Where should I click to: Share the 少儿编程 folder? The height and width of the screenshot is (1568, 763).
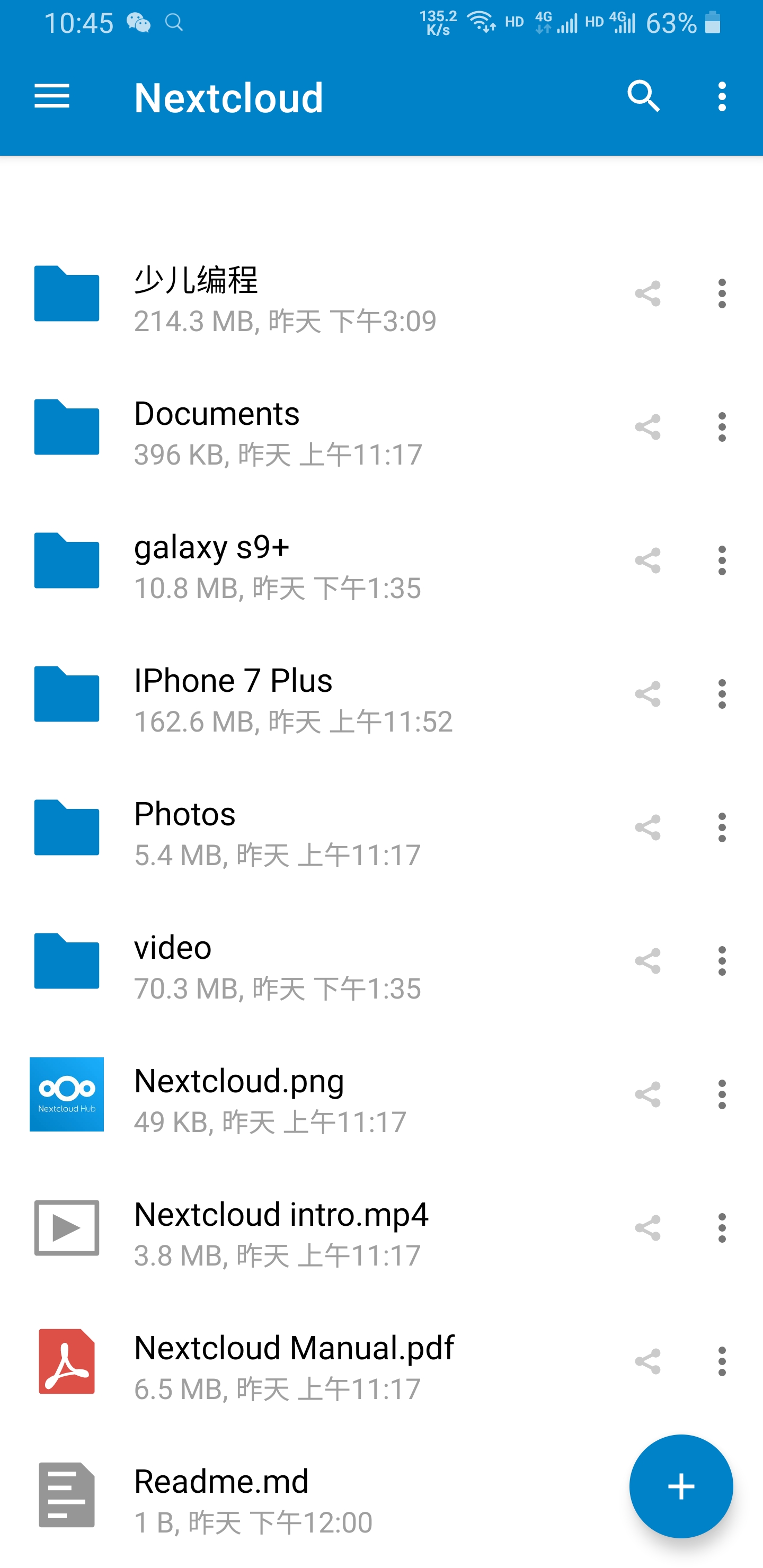click(647, 294)
